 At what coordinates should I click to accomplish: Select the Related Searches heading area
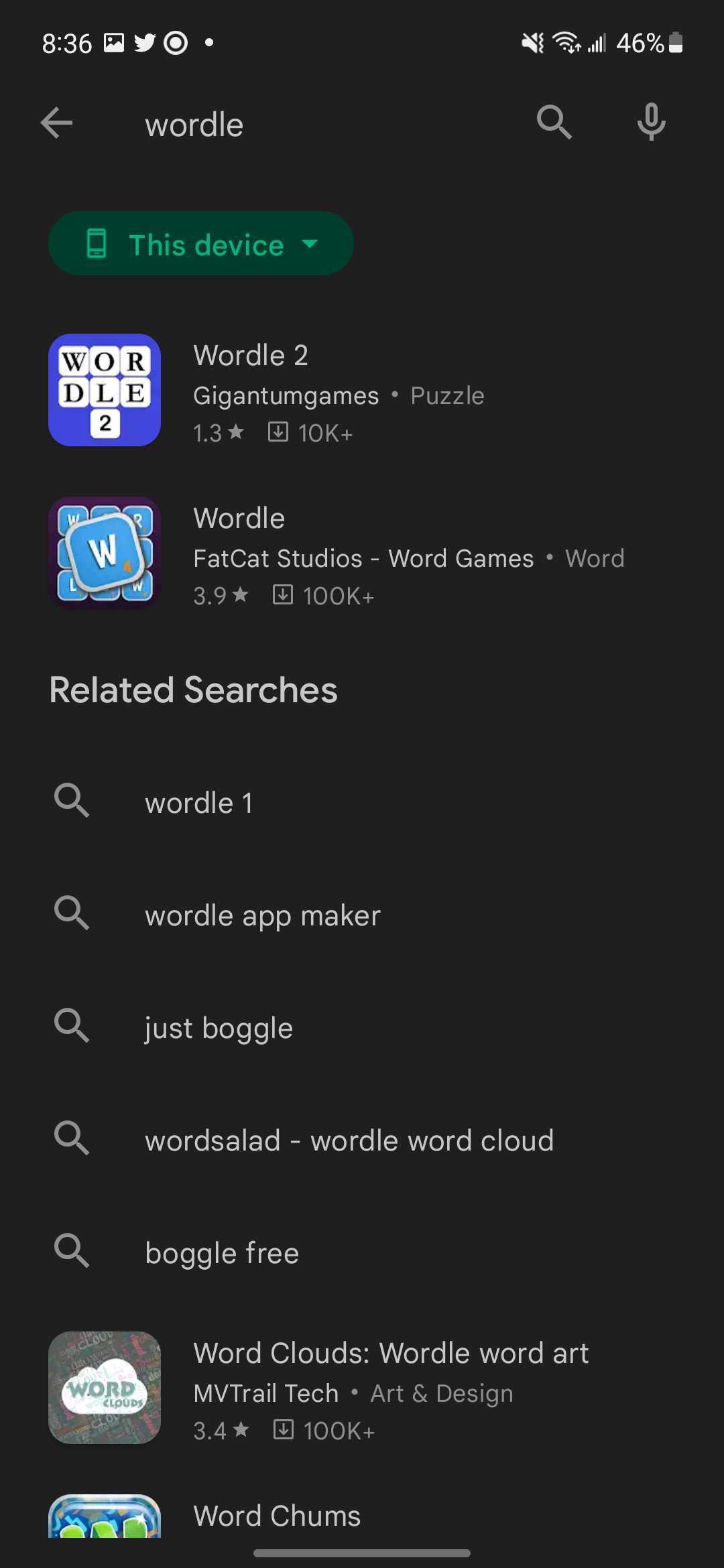coord(193,689)
